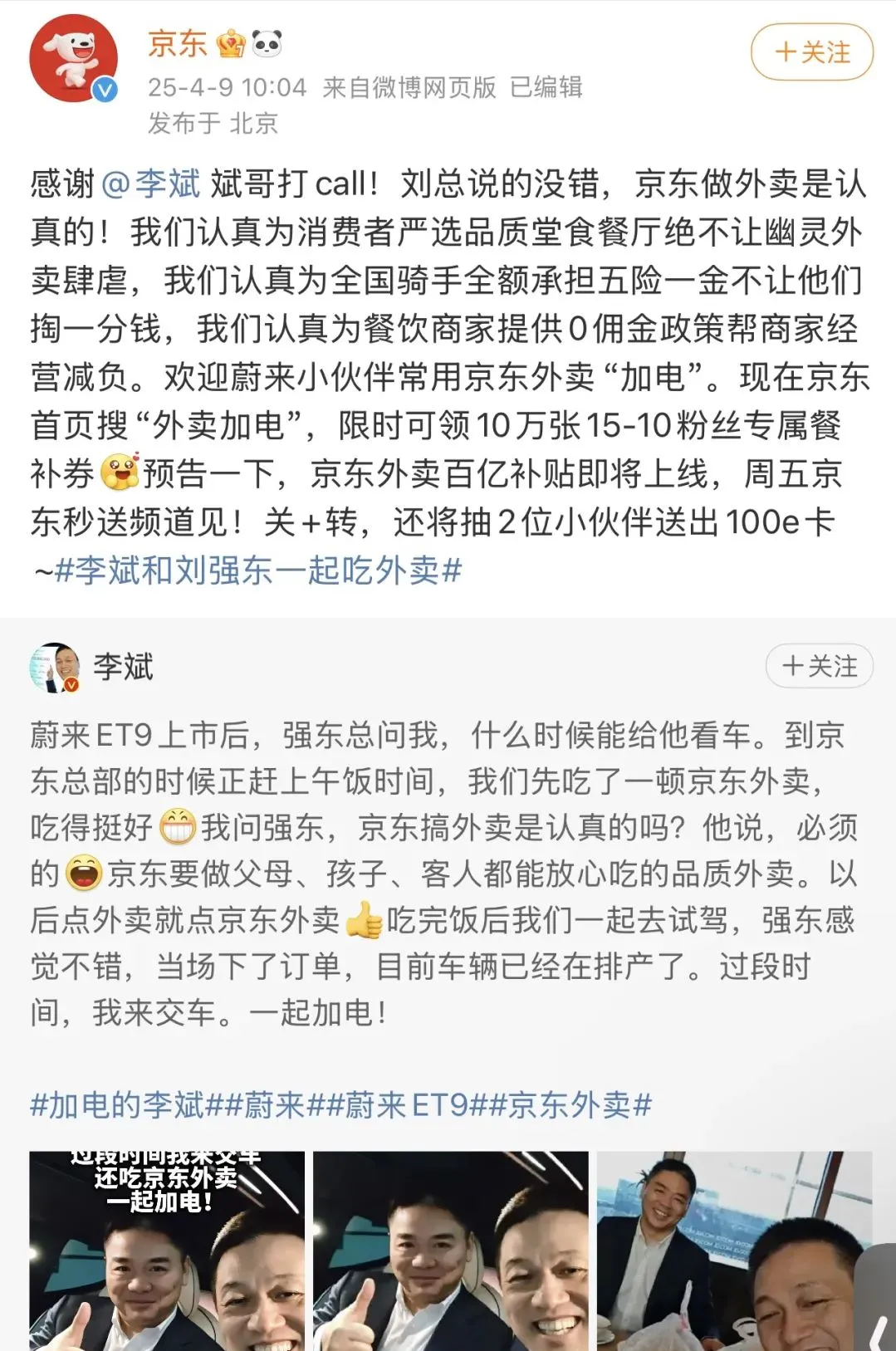This screenshot has height=1351, width=896.
Task: Open hashtag #京东外卖#
Action: tap(570, 1105)
